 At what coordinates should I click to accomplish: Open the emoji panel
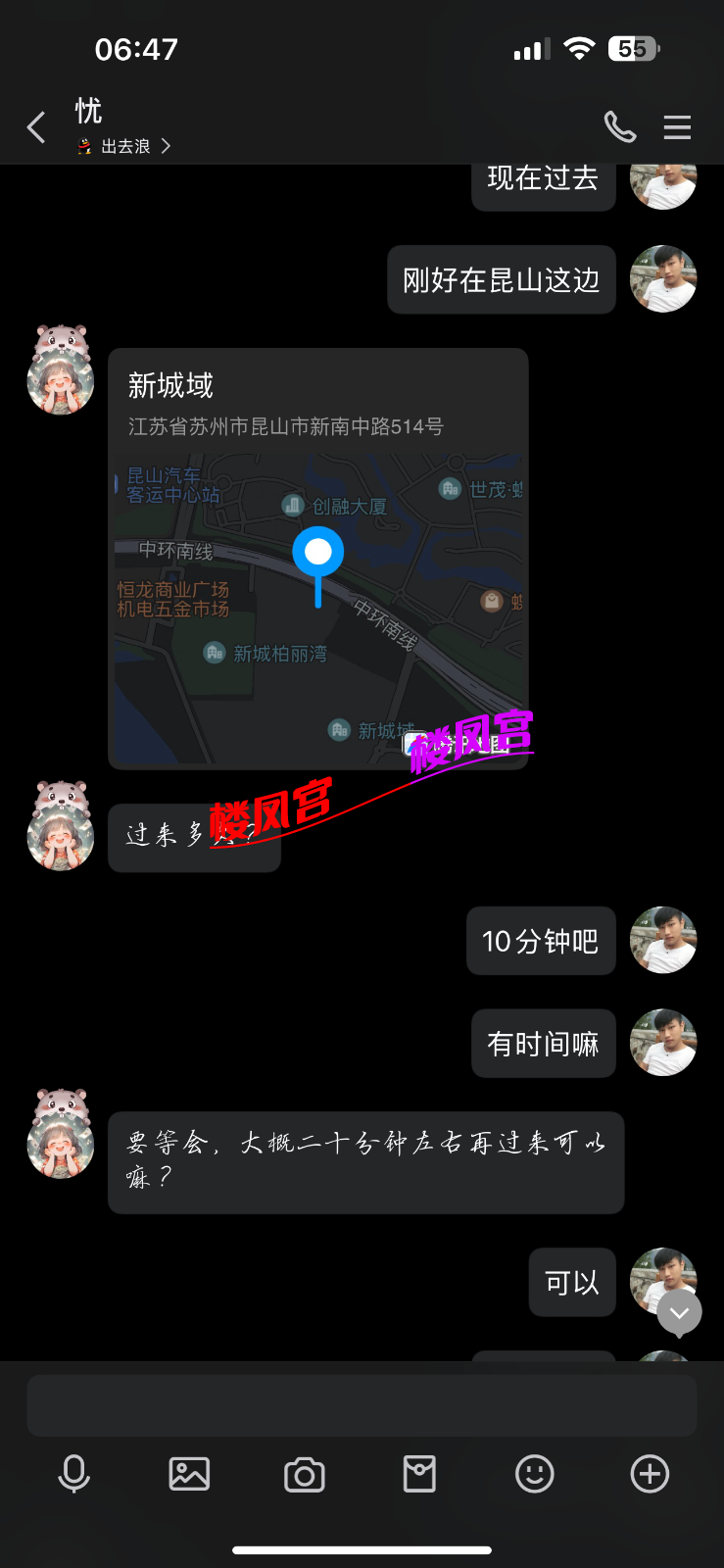click(535, 1474)
